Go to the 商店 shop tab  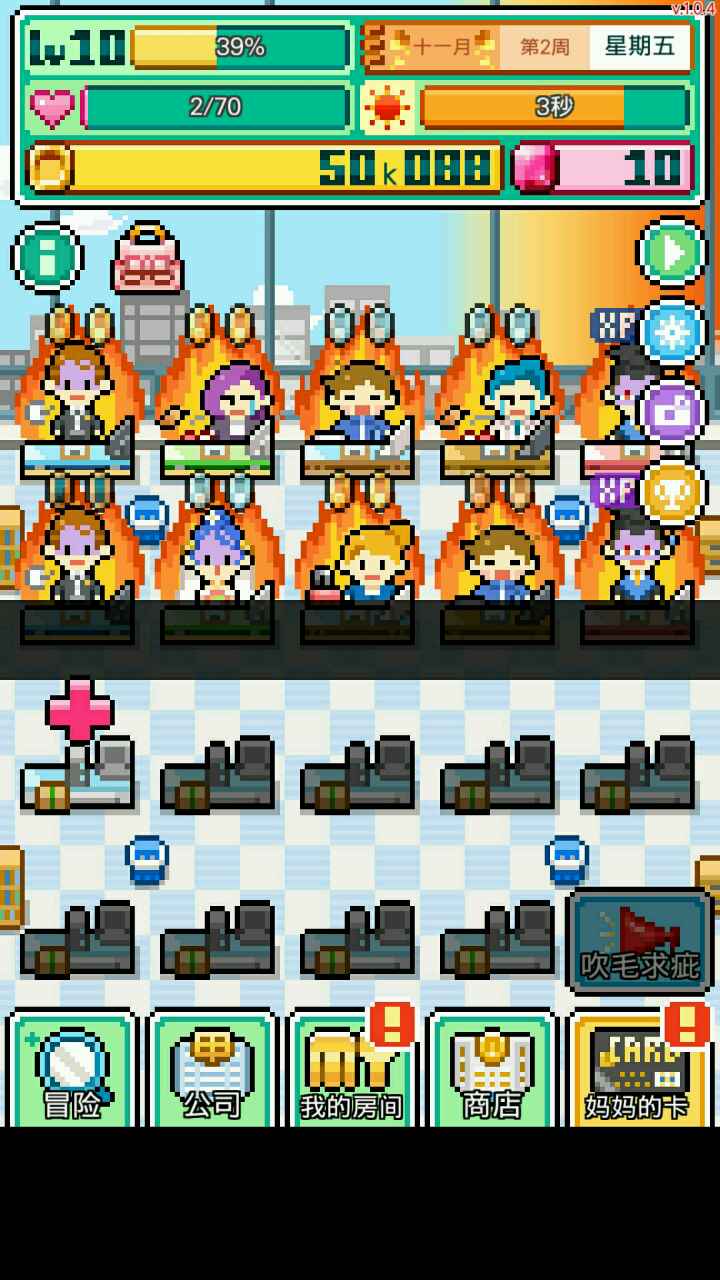coord(491,1069)
